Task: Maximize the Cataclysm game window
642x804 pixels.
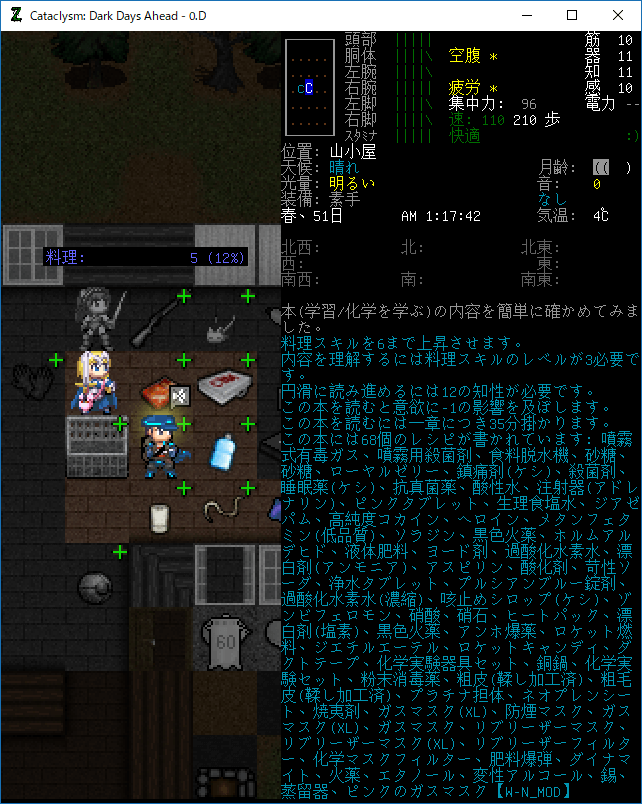Action: point(572,15)
